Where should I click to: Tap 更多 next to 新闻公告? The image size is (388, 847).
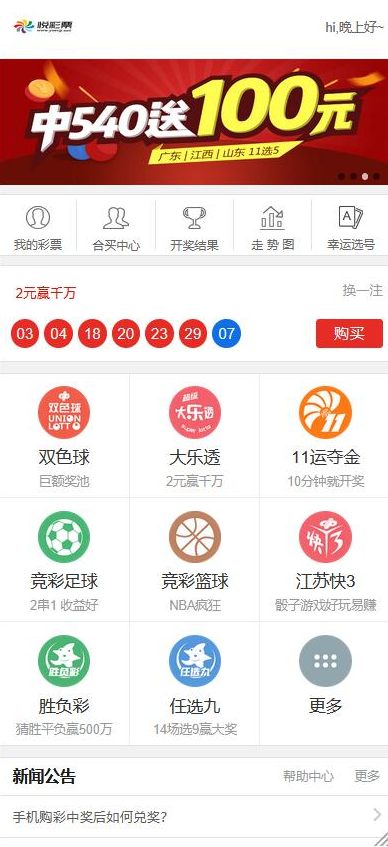[367, 776]
